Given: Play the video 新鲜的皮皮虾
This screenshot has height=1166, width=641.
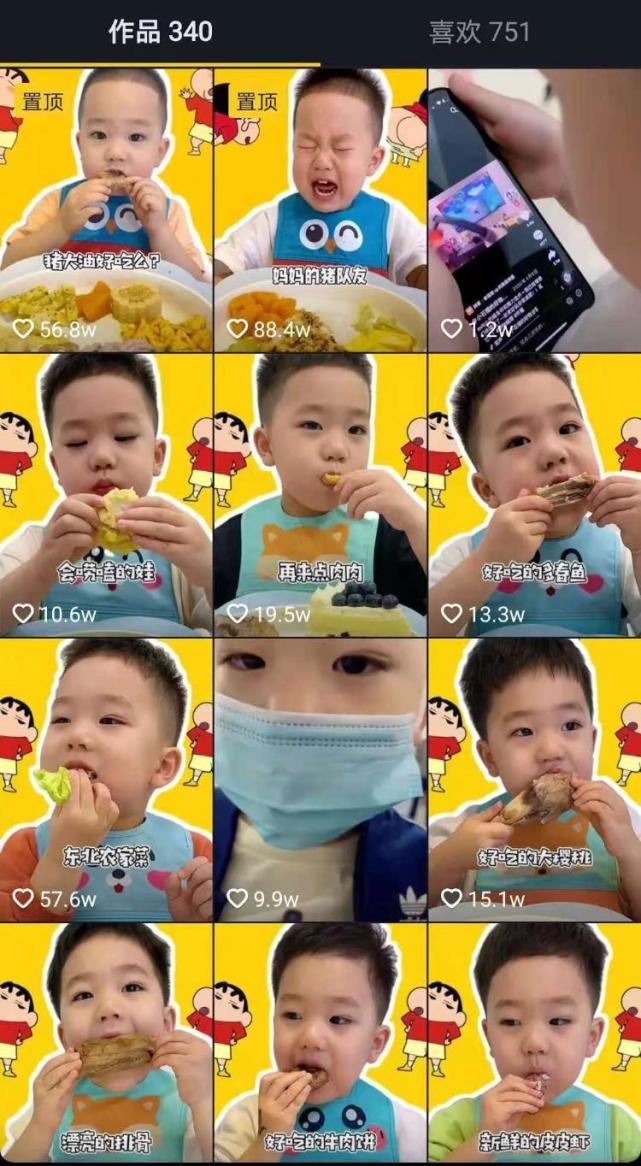Looking at the screenshot, I should [x=534, y=1045].
